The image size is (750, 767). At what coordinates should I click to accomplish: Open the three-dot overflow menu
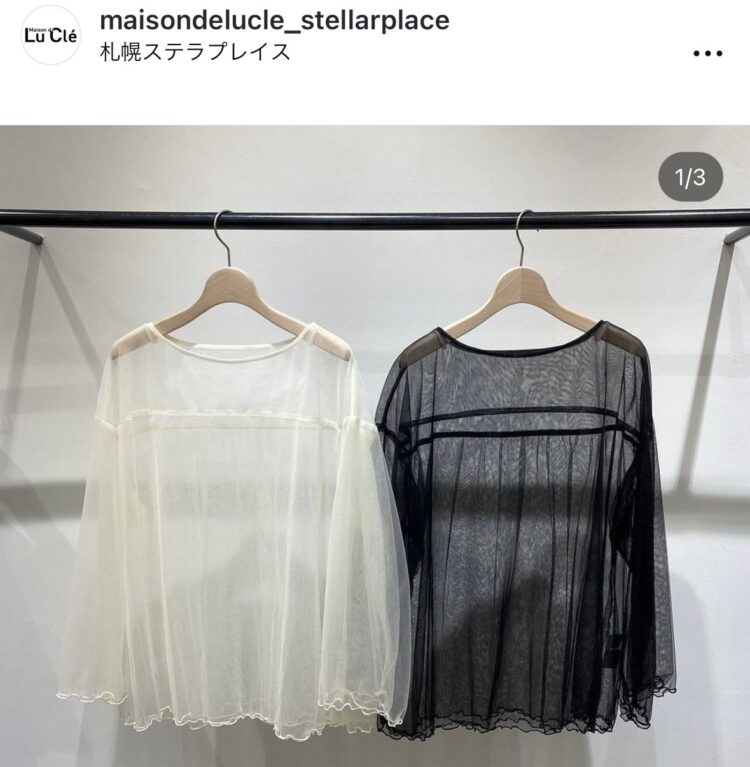click(x=708, y=52)
